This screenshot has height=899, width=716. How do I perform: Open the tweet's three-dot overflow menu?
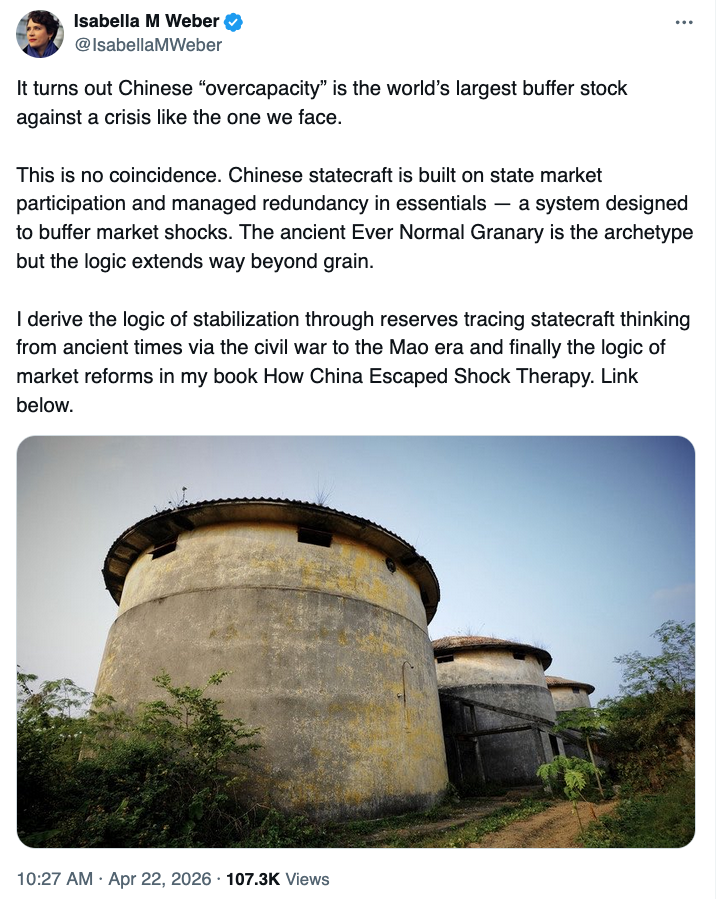pyautogui.click(x=684, y=22)
